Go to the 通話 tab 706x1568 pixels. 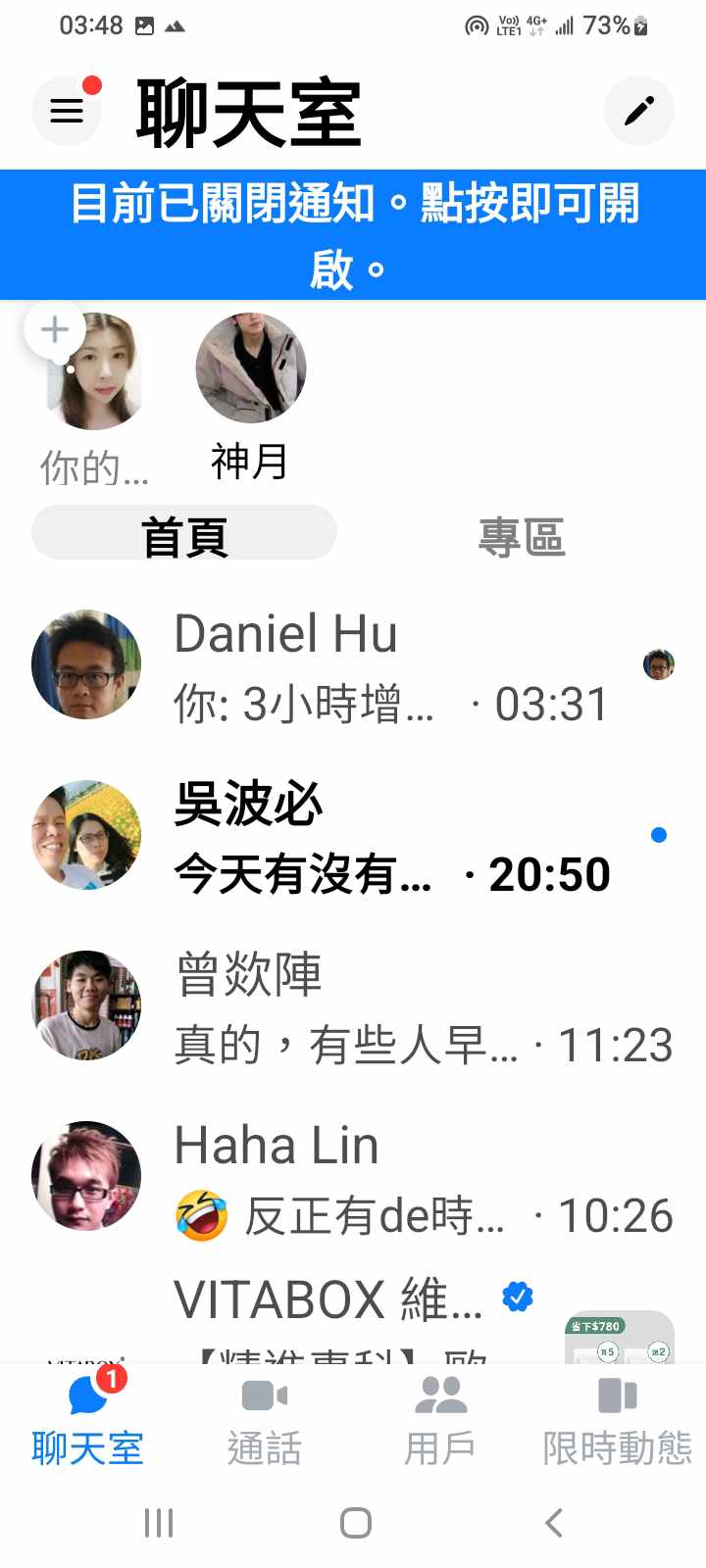264,1419
